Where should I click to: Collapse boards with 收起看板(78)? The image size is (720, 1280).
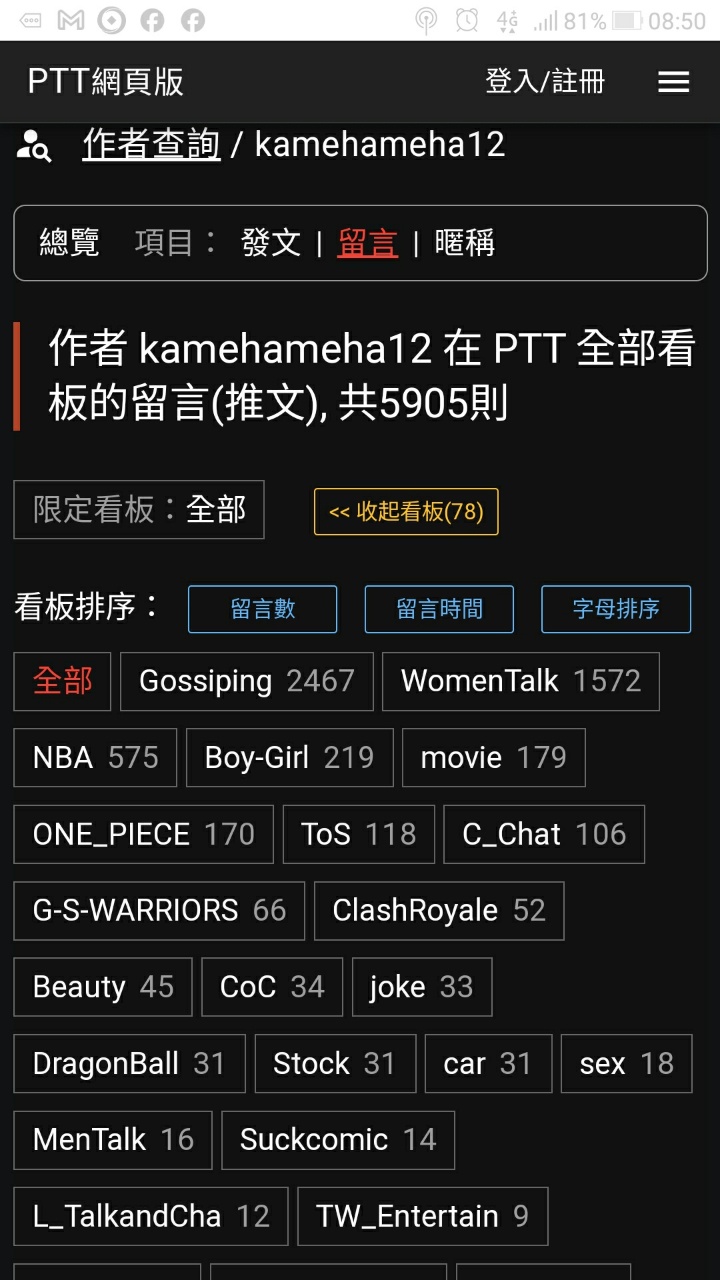point(406,511)
